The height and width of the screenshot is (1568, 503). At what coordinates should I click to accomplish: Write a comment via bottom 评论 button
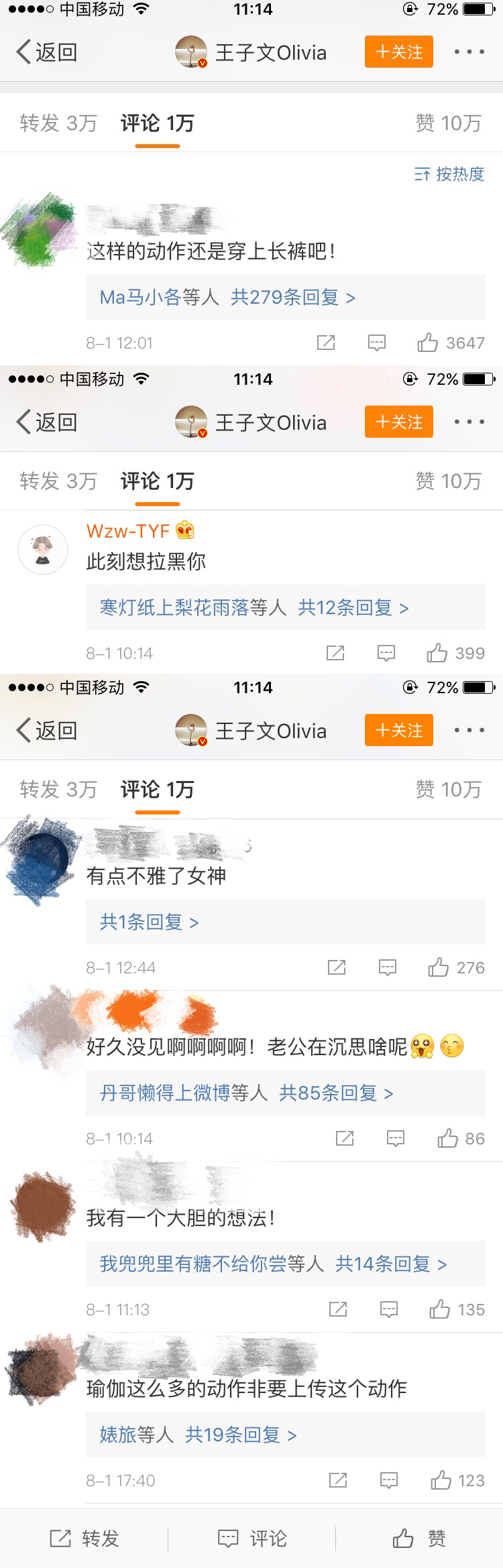click(253, 1539)
